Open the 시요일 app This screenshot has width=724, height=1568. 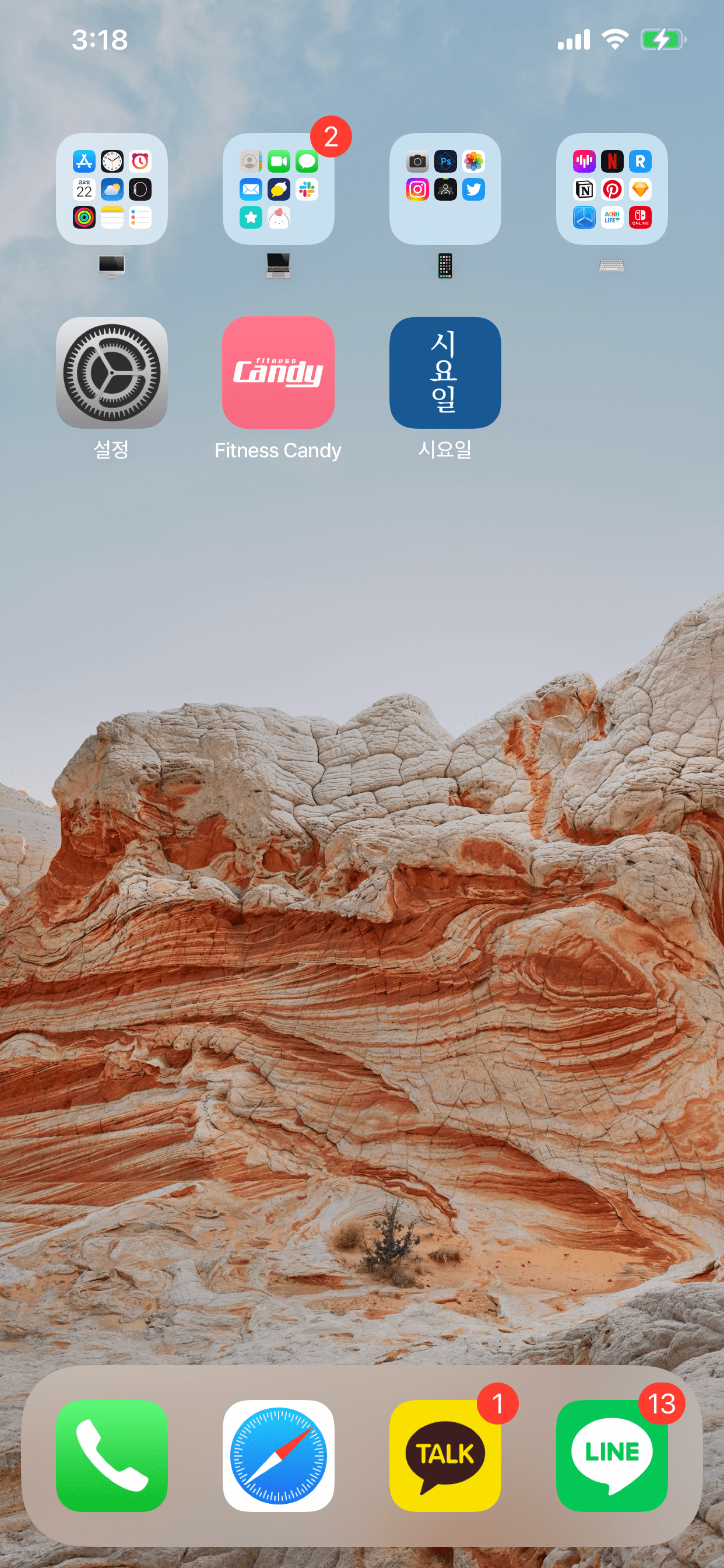[x=445, y=372]
